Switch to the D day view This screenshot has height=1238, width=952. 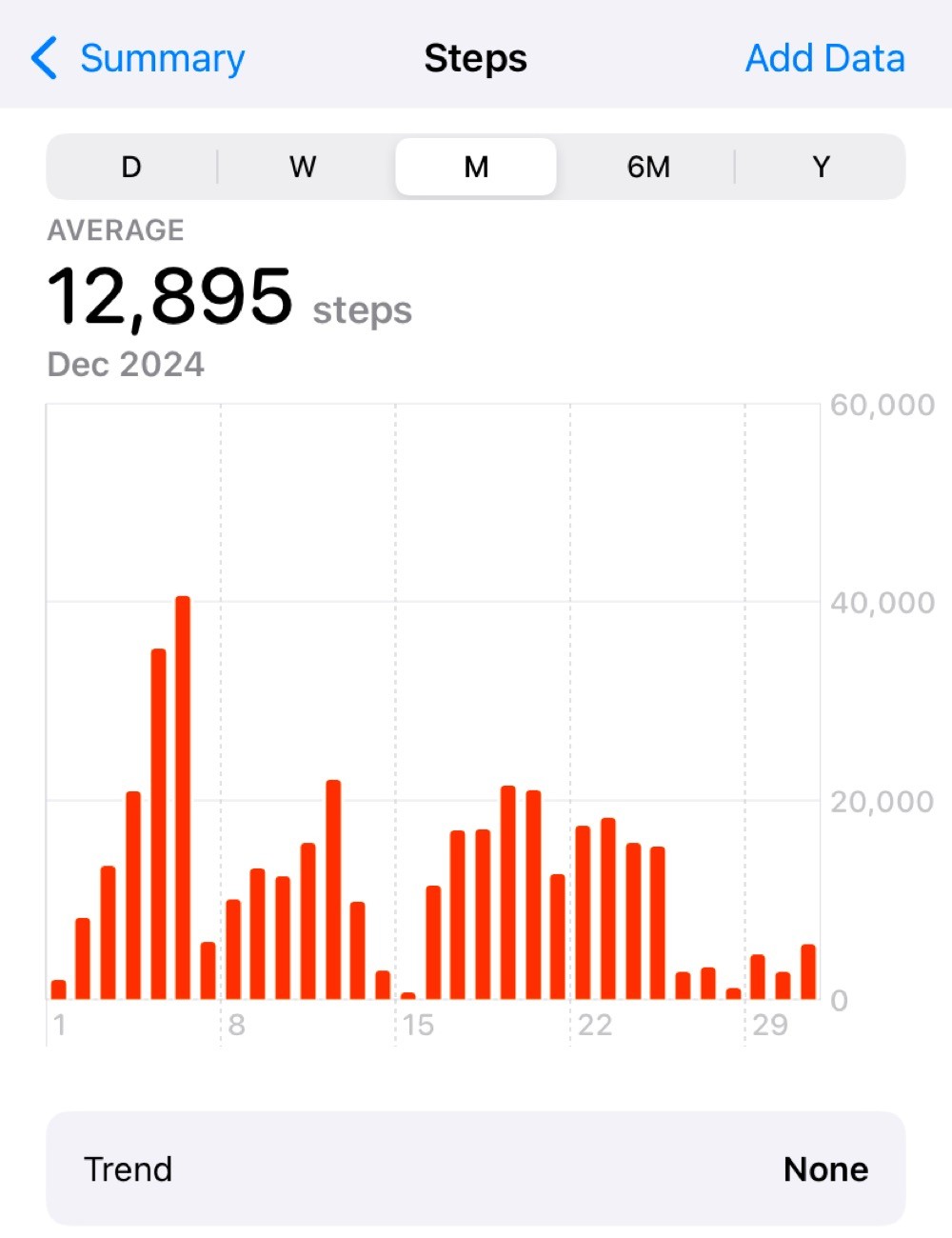tap(131, 167)
